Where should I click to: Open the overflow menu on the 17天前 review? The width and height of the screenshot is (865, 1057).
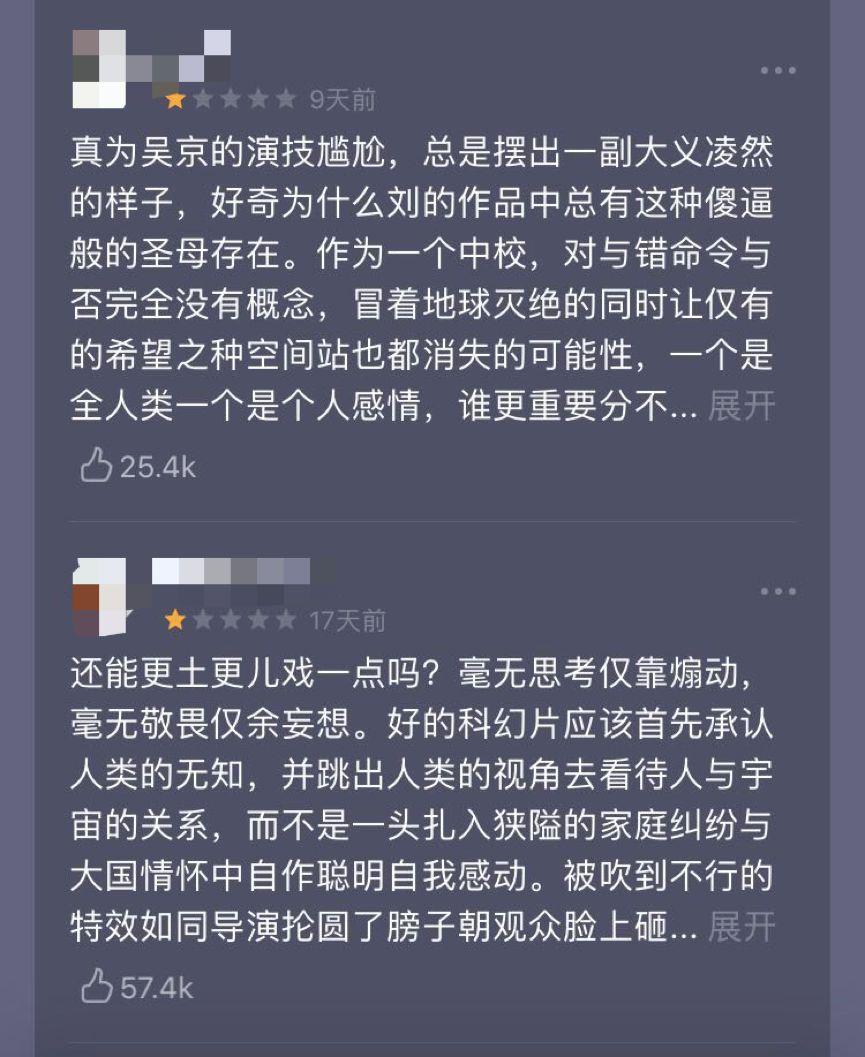(777, 592)
